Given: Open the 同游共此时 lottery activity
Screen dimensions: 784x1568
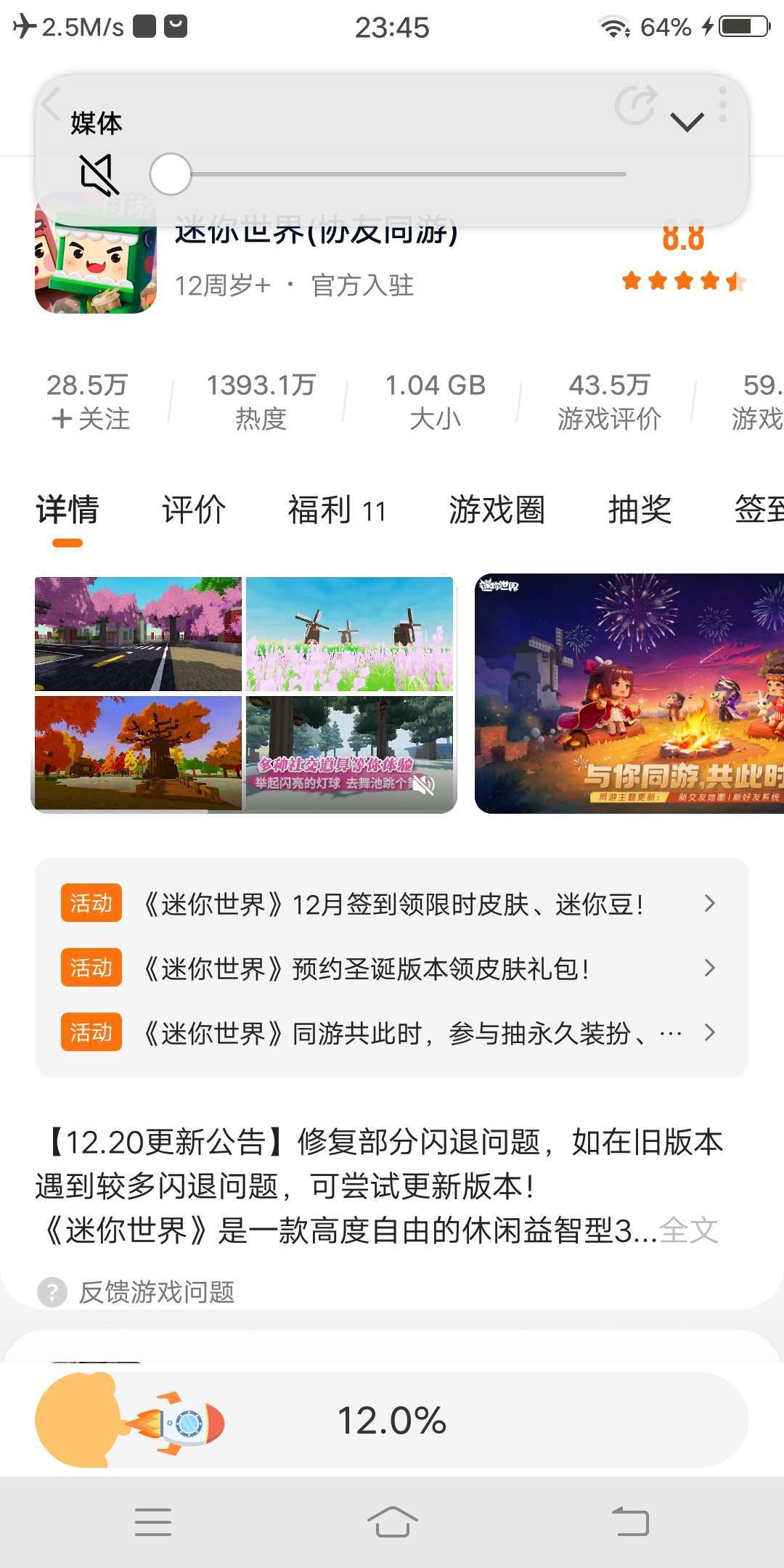Looking at the screenshot, I should click(392, 1033).
